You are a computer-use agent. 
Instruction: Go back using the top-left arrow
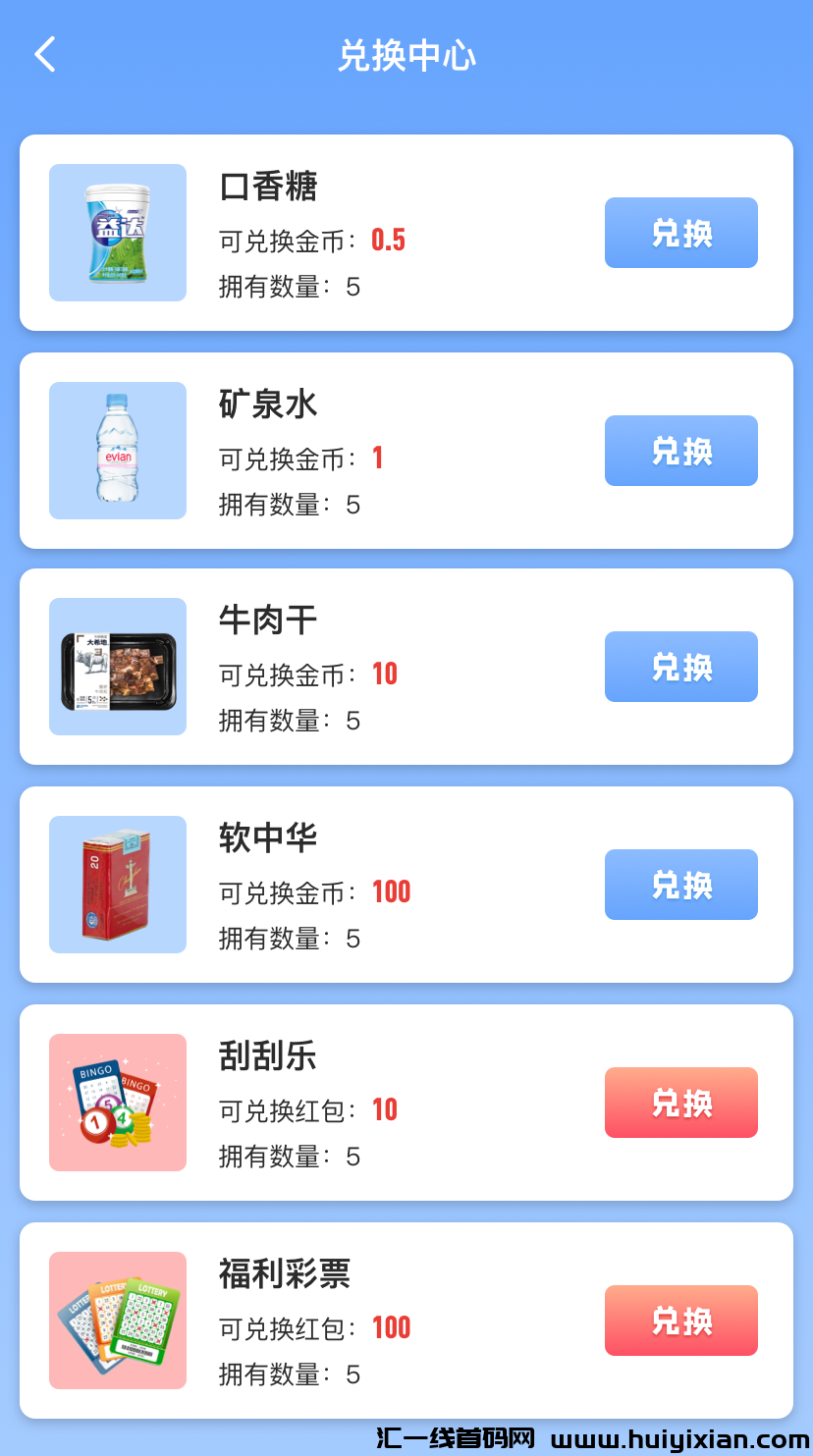[45, 55]
